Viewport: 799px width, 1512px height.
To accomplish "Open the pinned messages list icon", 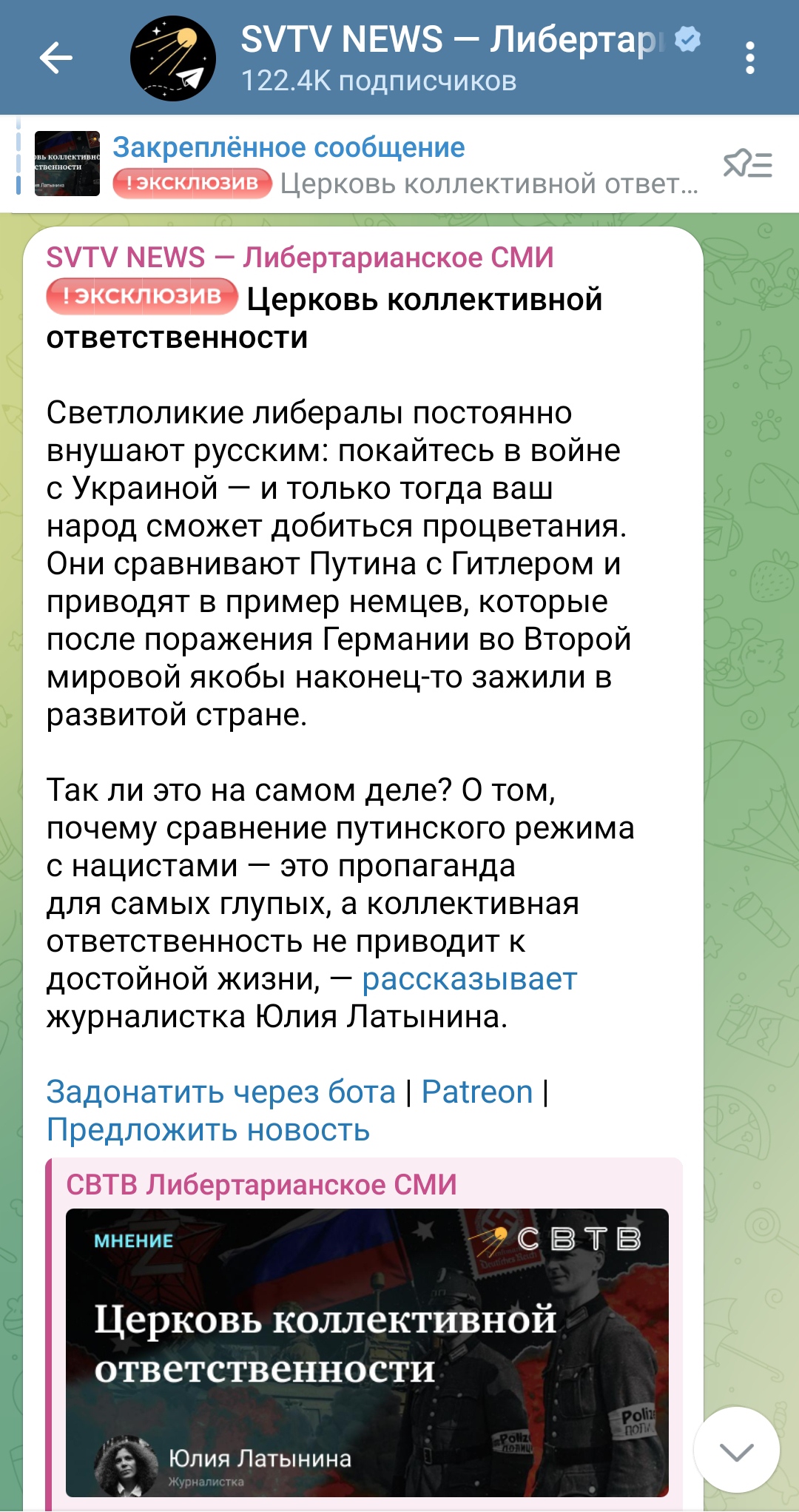I will [x=748, y=164].
